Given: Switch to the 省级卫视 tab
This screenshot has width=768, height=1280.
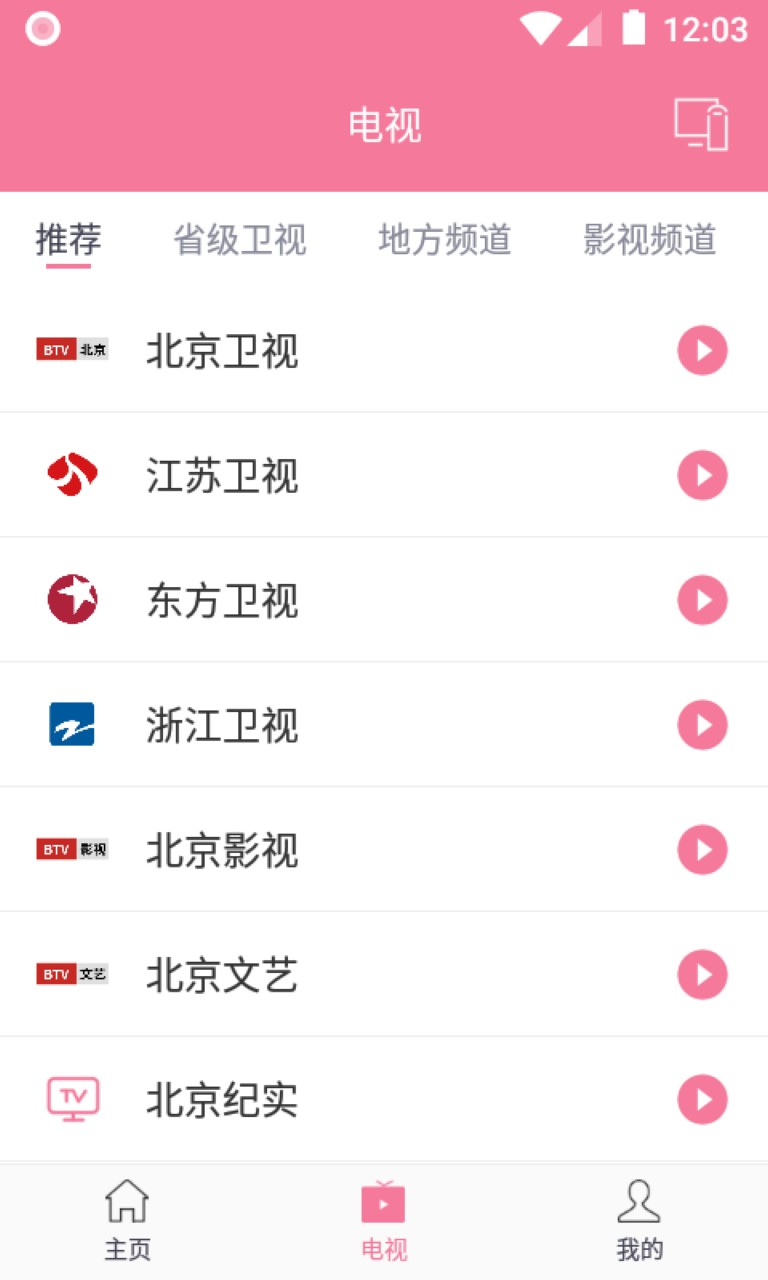Looking at the screenshot, I should click(240, 240).
